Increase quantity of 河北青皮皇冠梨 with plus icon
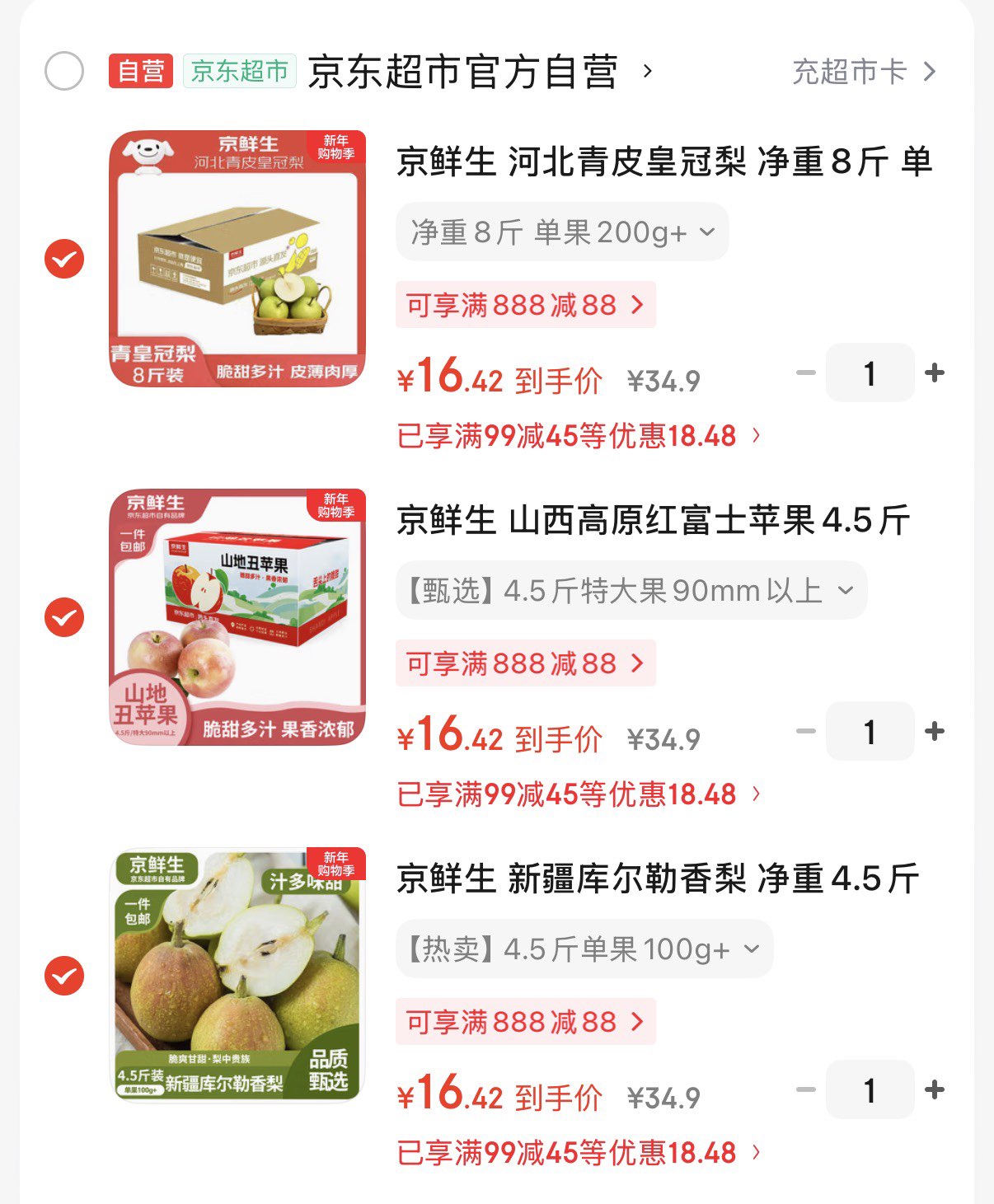 tap(935, 372)
